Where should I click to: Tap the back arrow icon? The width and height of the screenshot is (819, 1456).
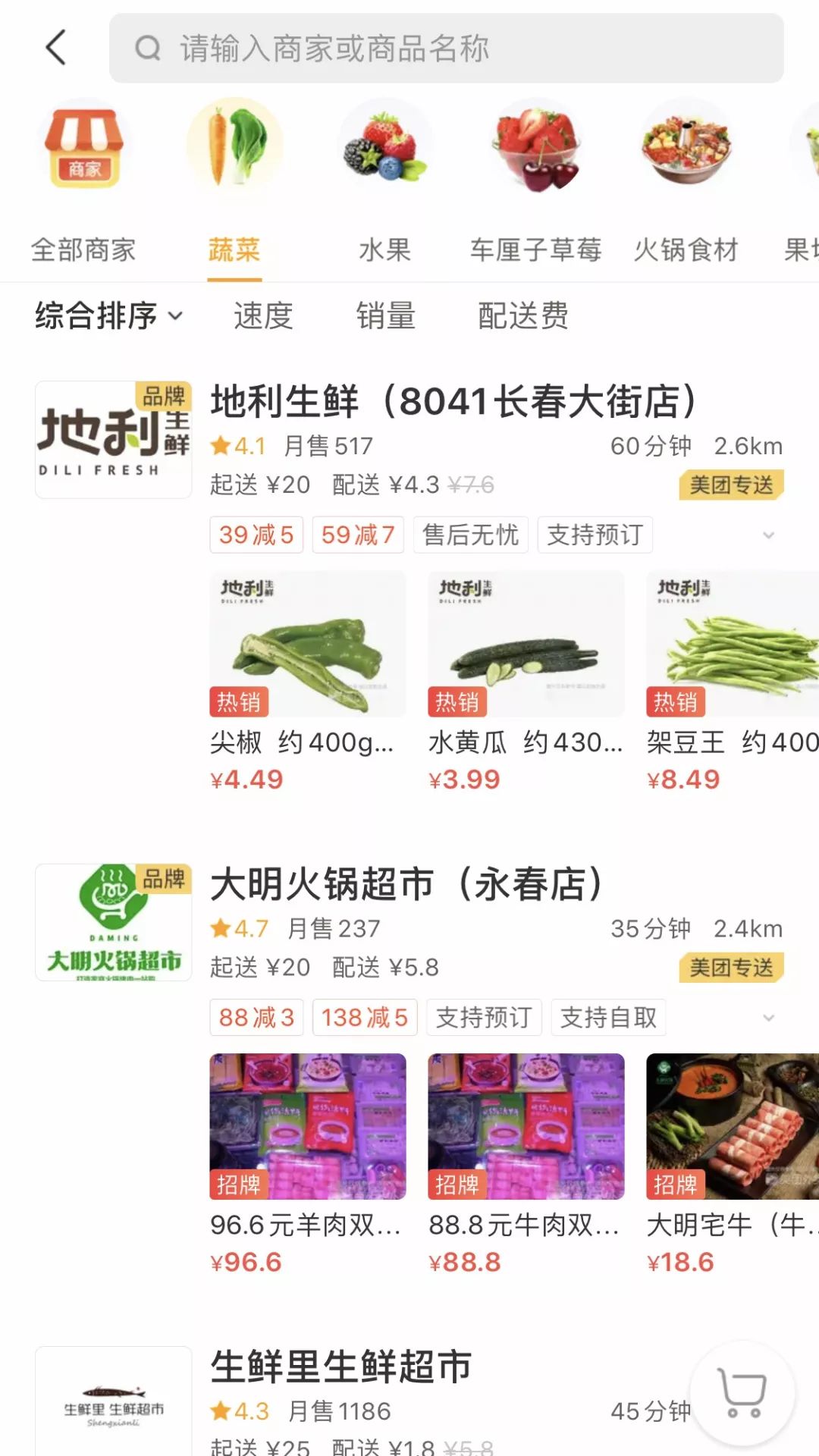tap(53, 47)
